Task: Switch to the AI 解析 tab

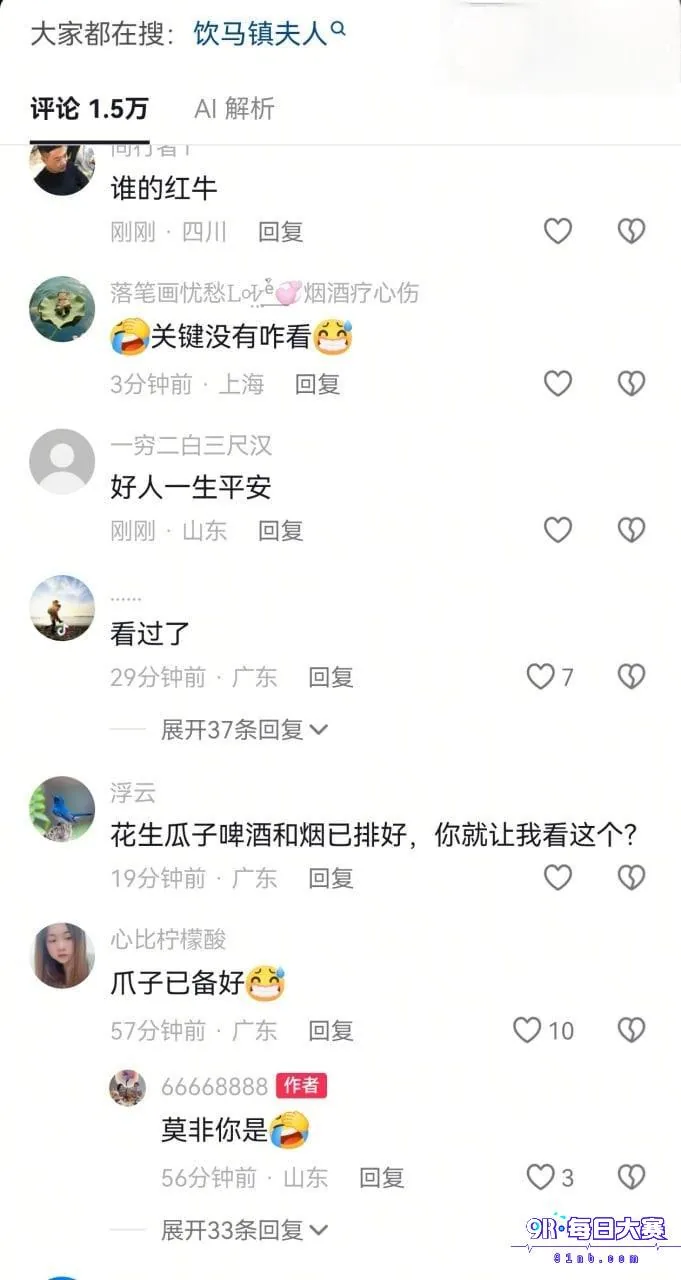Action: (234, 109)
